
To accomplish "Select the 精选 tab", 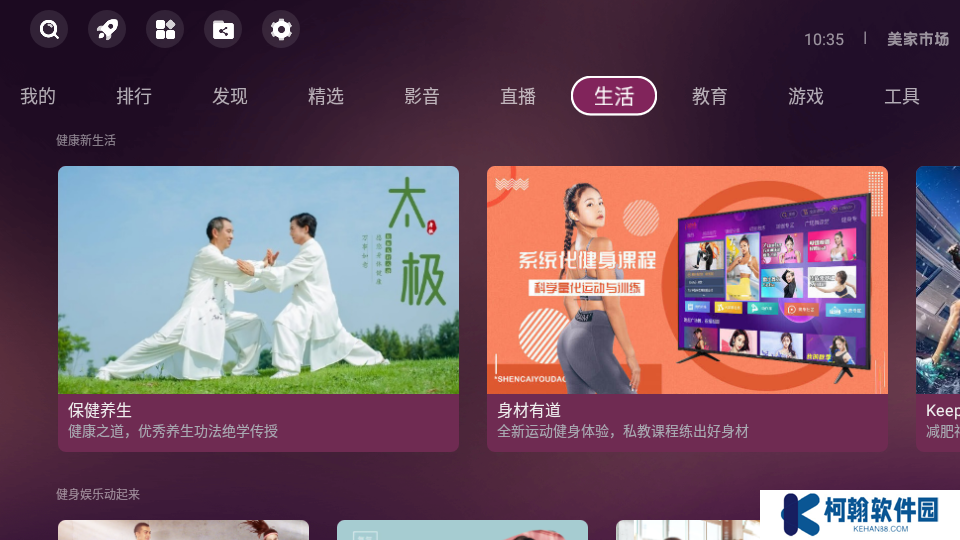I will [x=326, y=96].
